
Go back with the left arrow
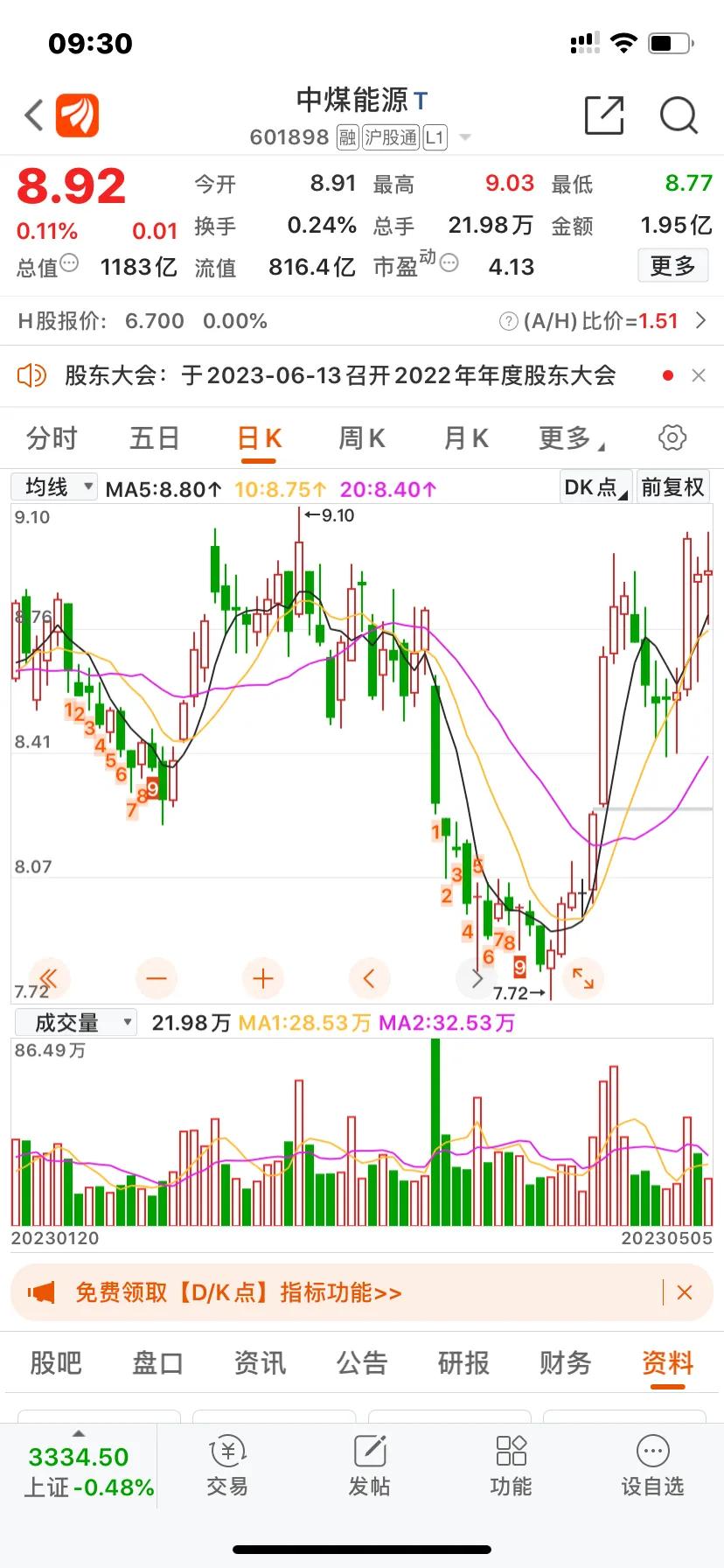33,115
